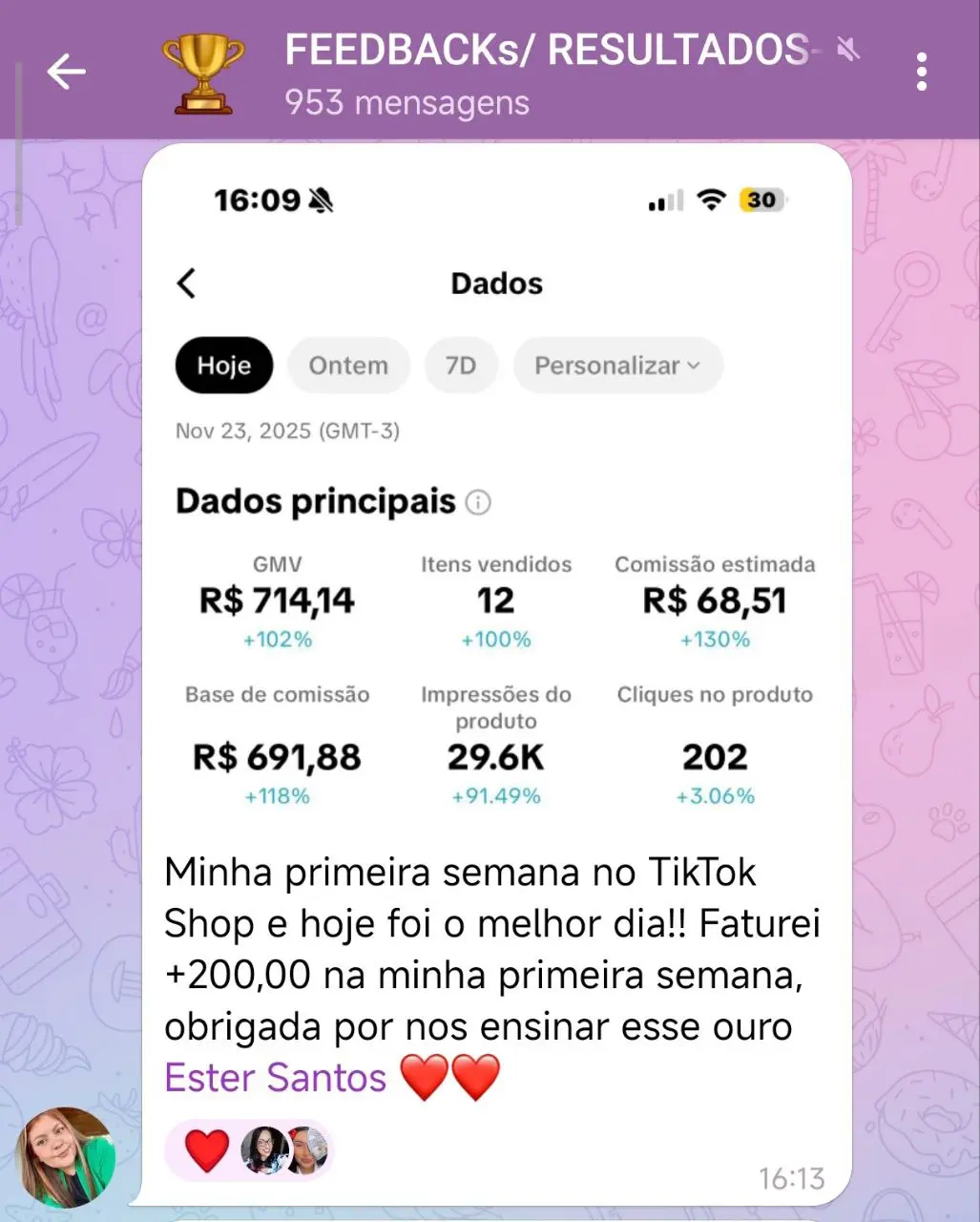Open the three-dot overflow menu
This screenshot has height=1222, width=980.
921,73
